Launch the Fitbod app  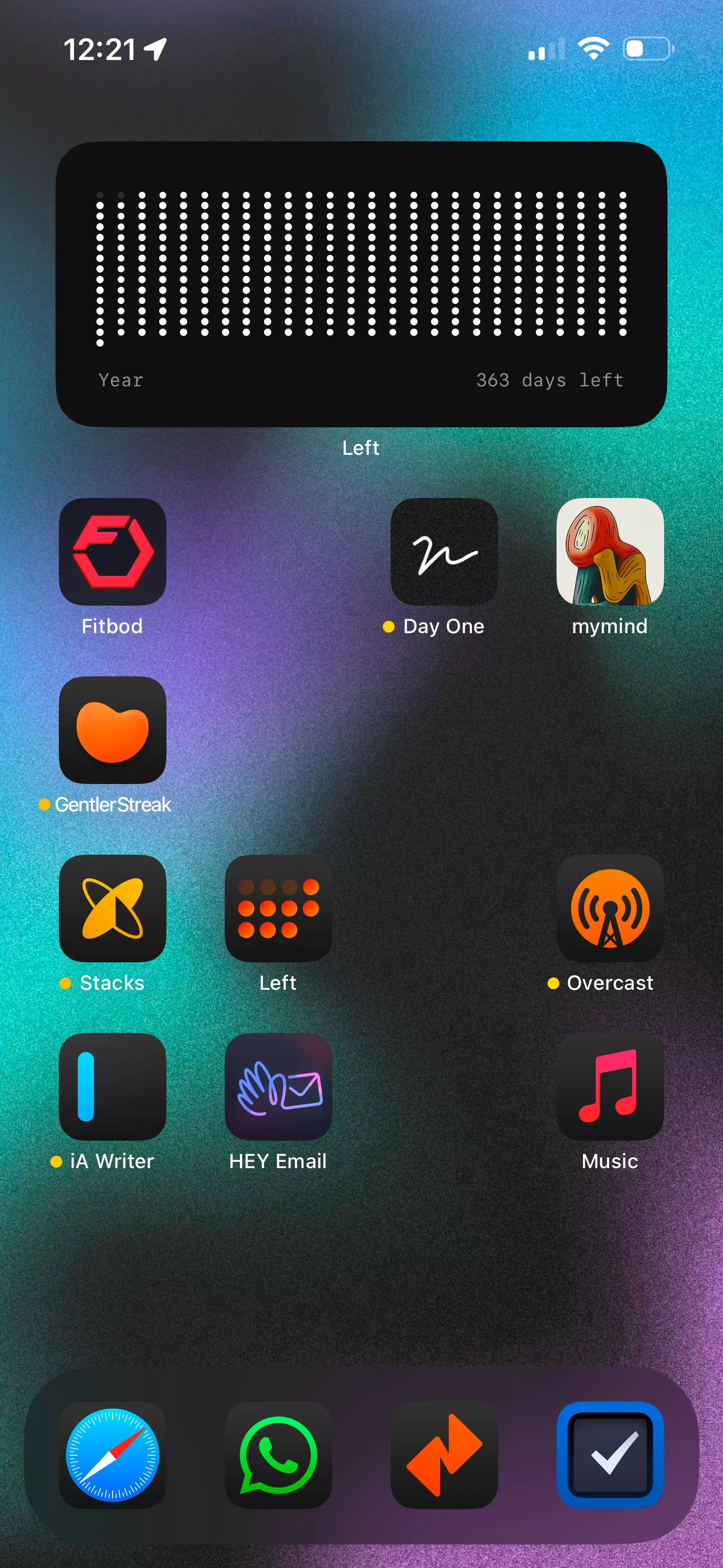[x=113, y=551]
